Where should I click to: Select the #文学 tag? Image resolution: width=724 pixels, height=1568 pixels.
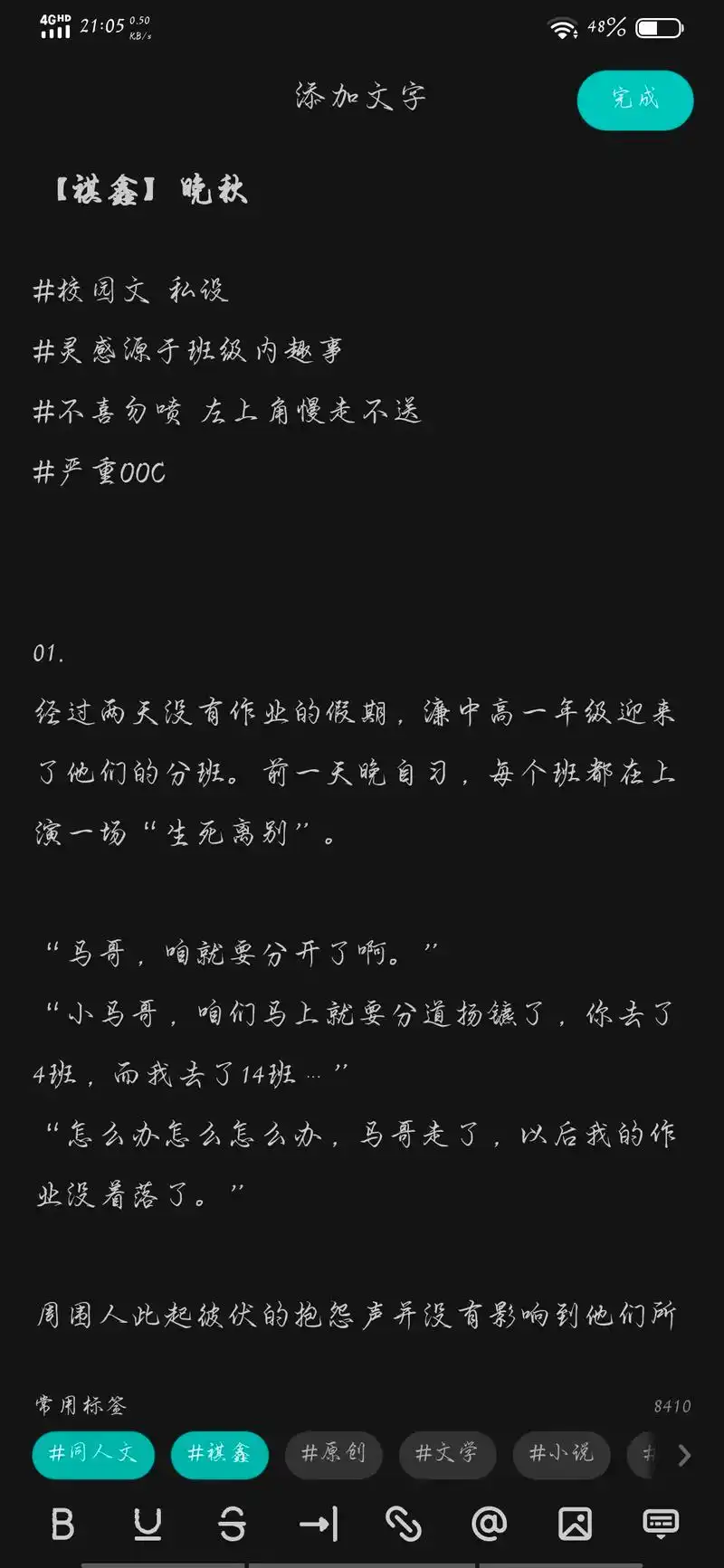pos(447,1455)
